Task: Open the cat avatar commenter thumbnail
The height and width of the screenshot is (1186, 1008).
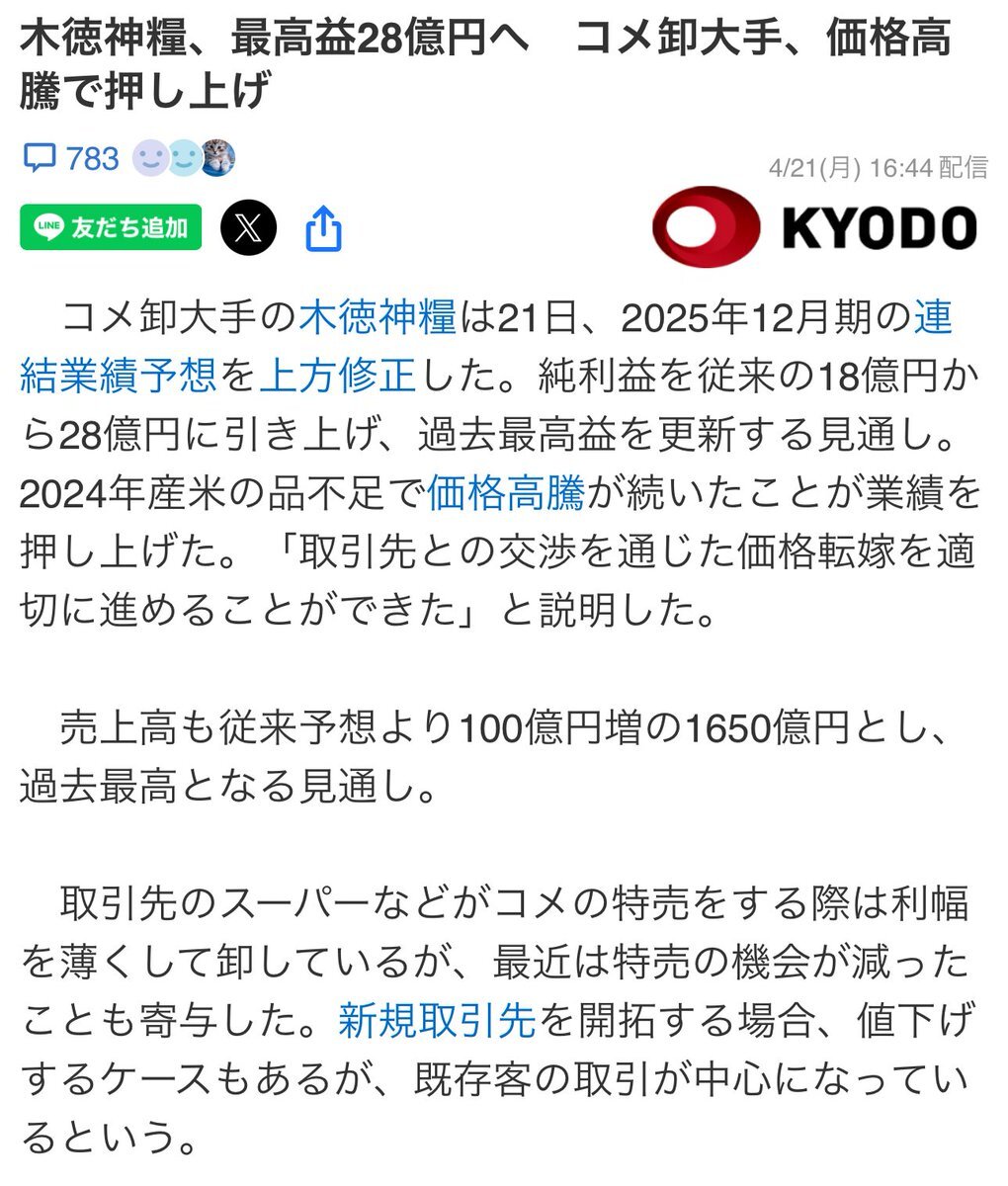Action: pos(220,158)
